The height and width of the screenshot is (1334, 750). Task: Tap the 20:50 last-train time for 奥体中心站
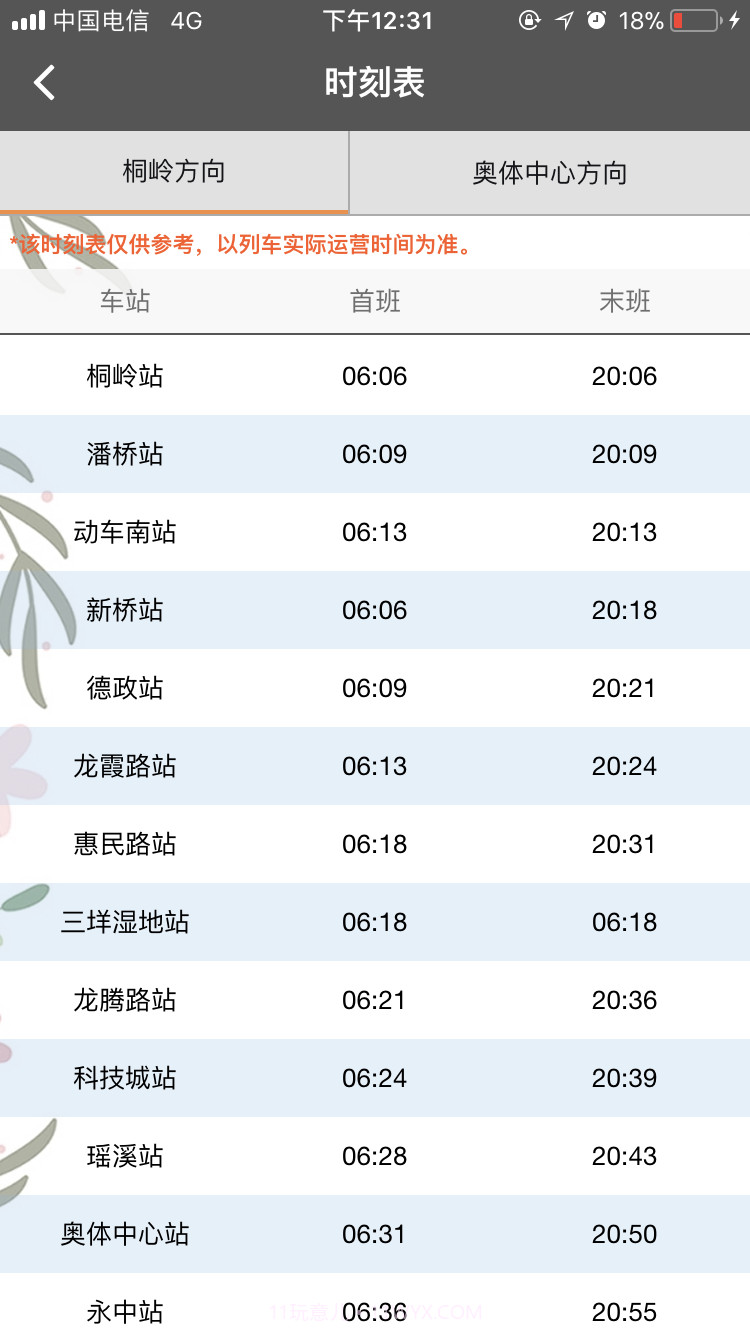click(x=624, y=1233)
